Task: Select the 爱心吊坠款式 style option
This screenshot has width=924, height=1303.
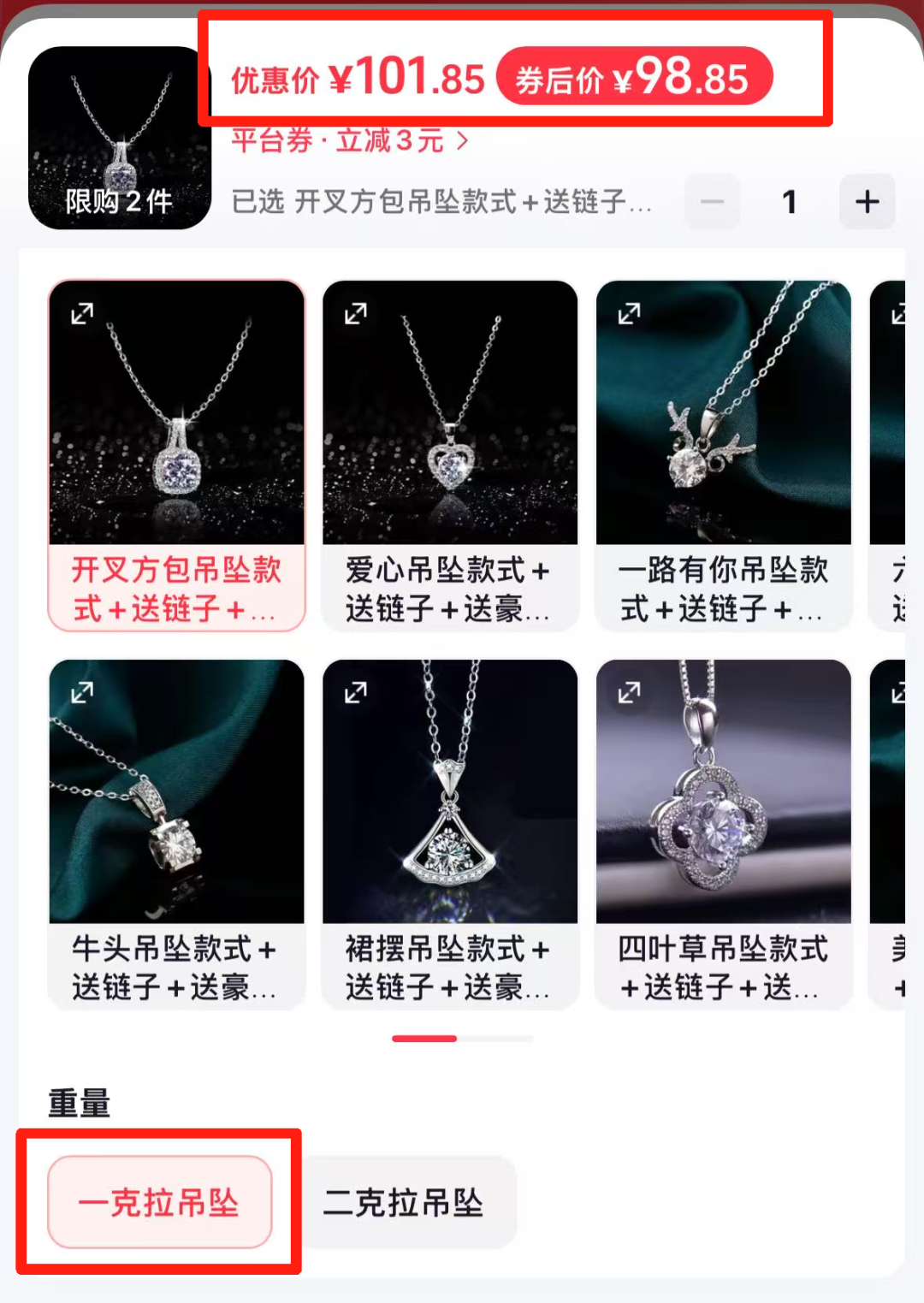Action: 450,455
